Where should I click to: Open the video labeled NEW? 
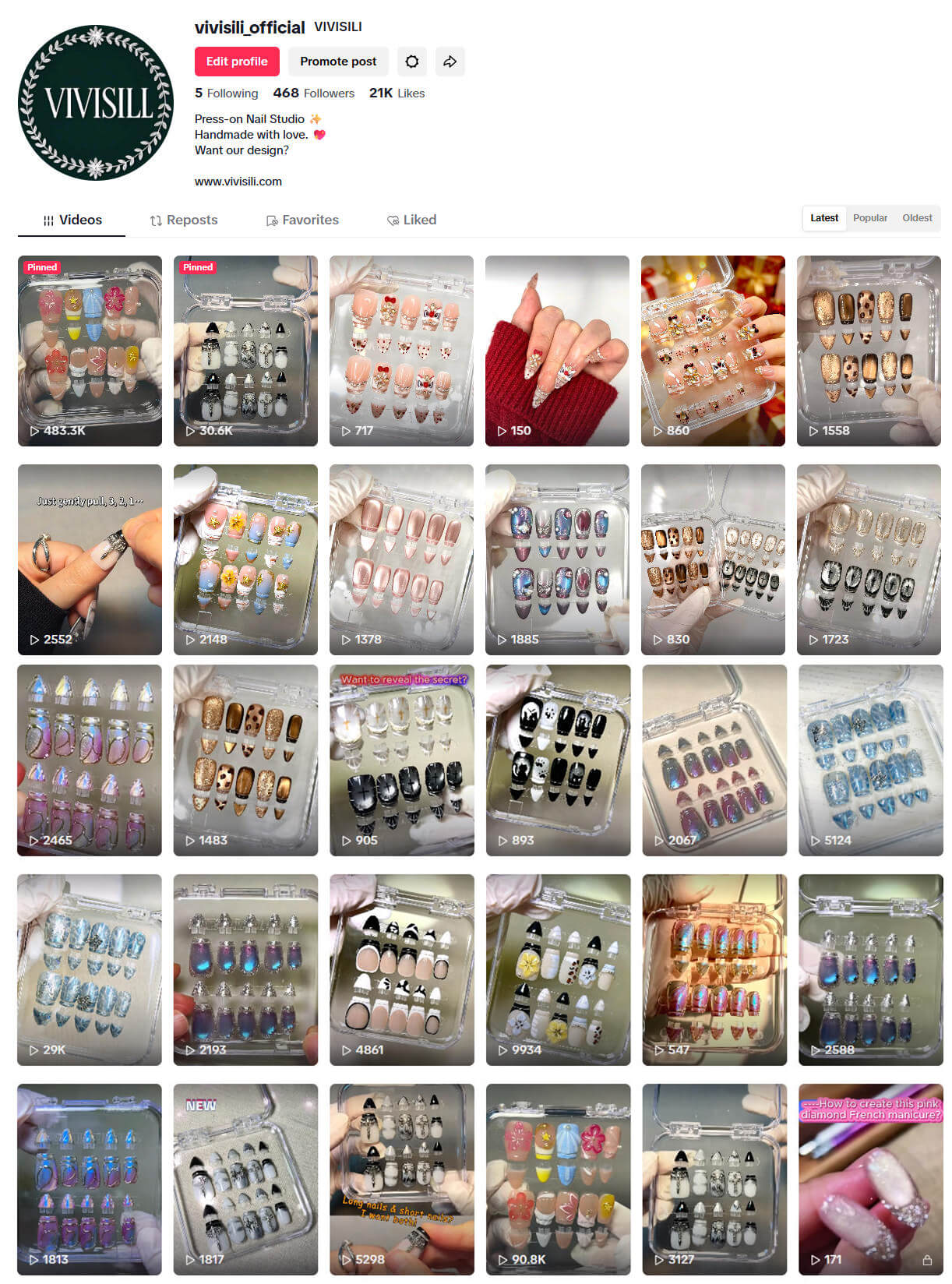tap(245, 1179)
